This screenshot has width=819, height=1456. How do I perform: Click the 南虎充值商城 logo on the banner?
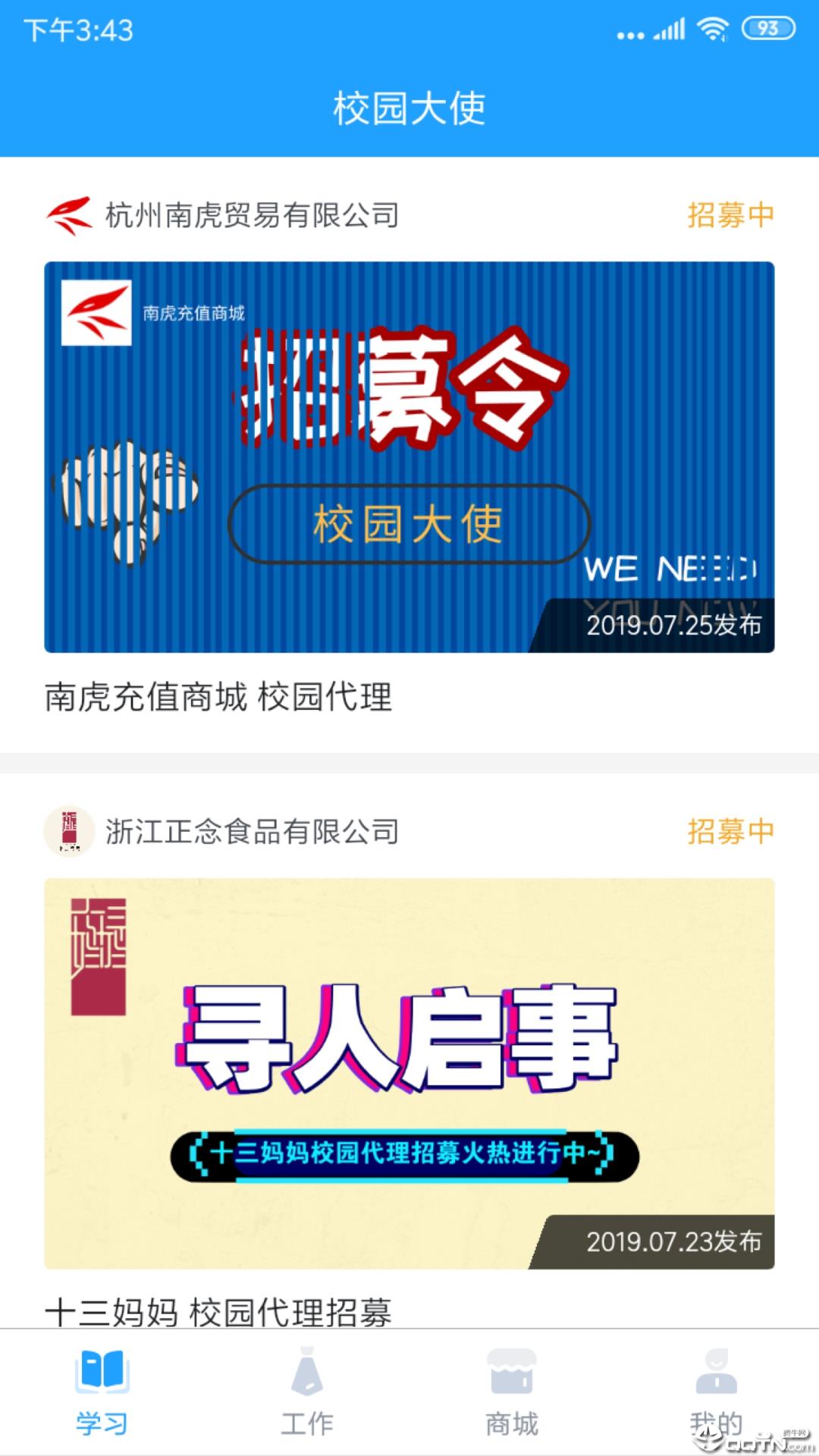[95, 313]
